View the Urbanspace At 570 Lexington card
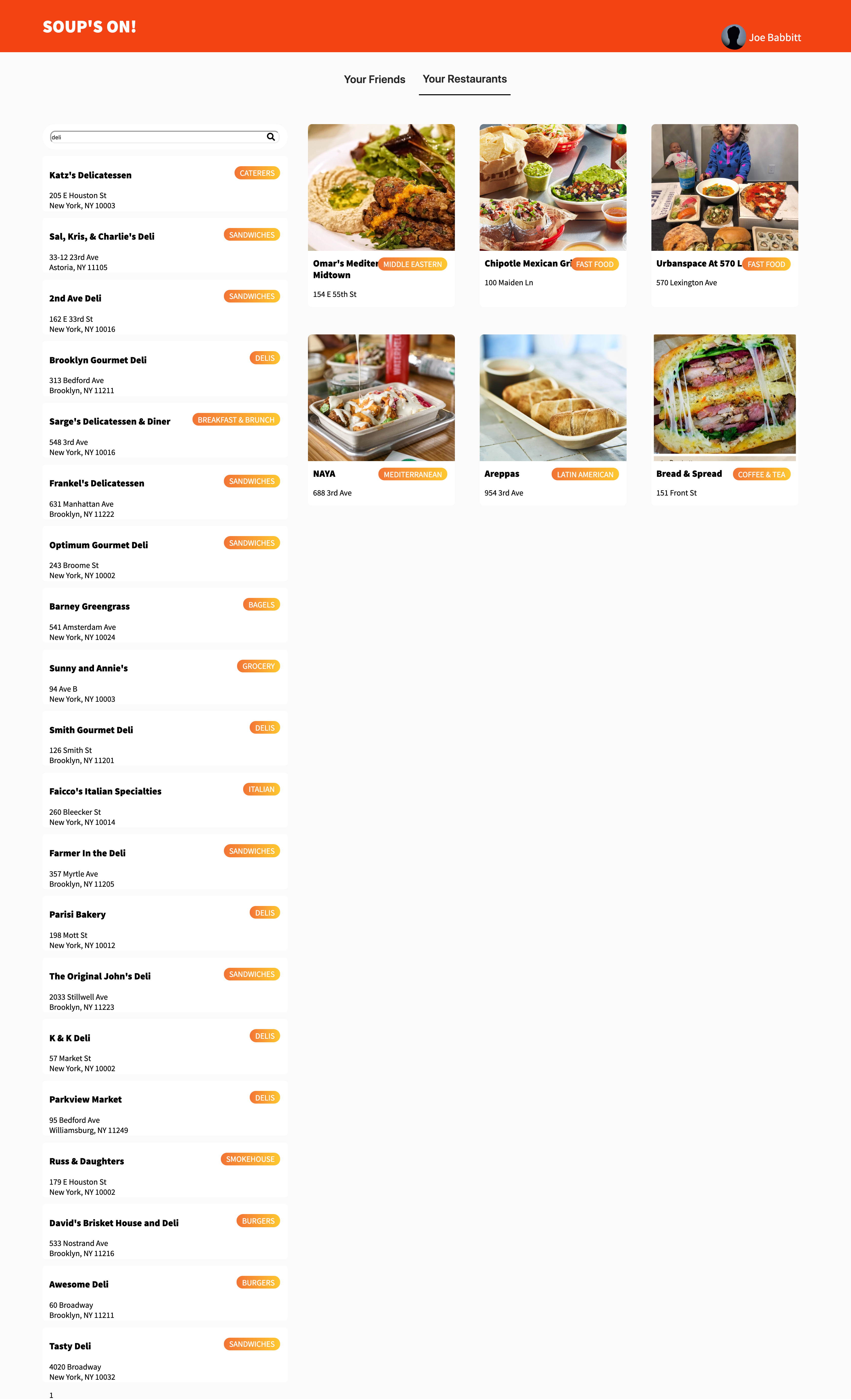Image resolution: width=851 pixels, height=1400 pixels. [x=724, y=215]
